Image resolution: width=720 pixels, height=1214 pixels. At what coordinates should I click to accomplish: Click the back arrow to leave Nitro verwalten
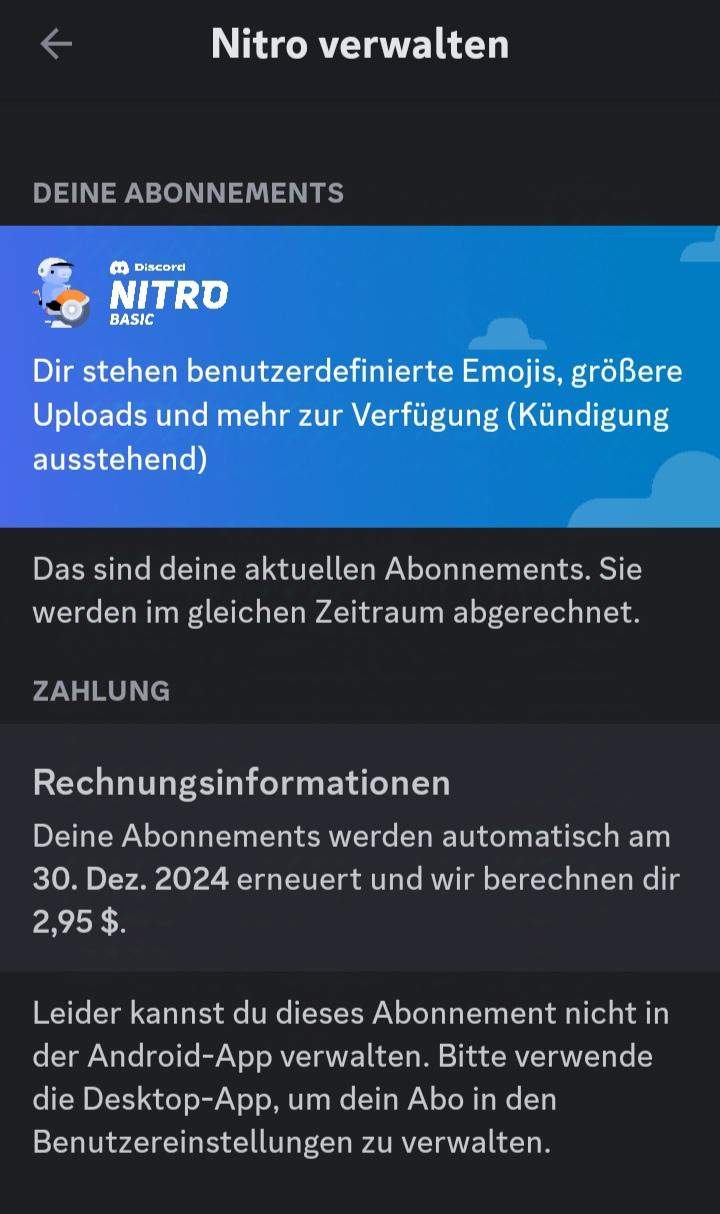(57, 43)
